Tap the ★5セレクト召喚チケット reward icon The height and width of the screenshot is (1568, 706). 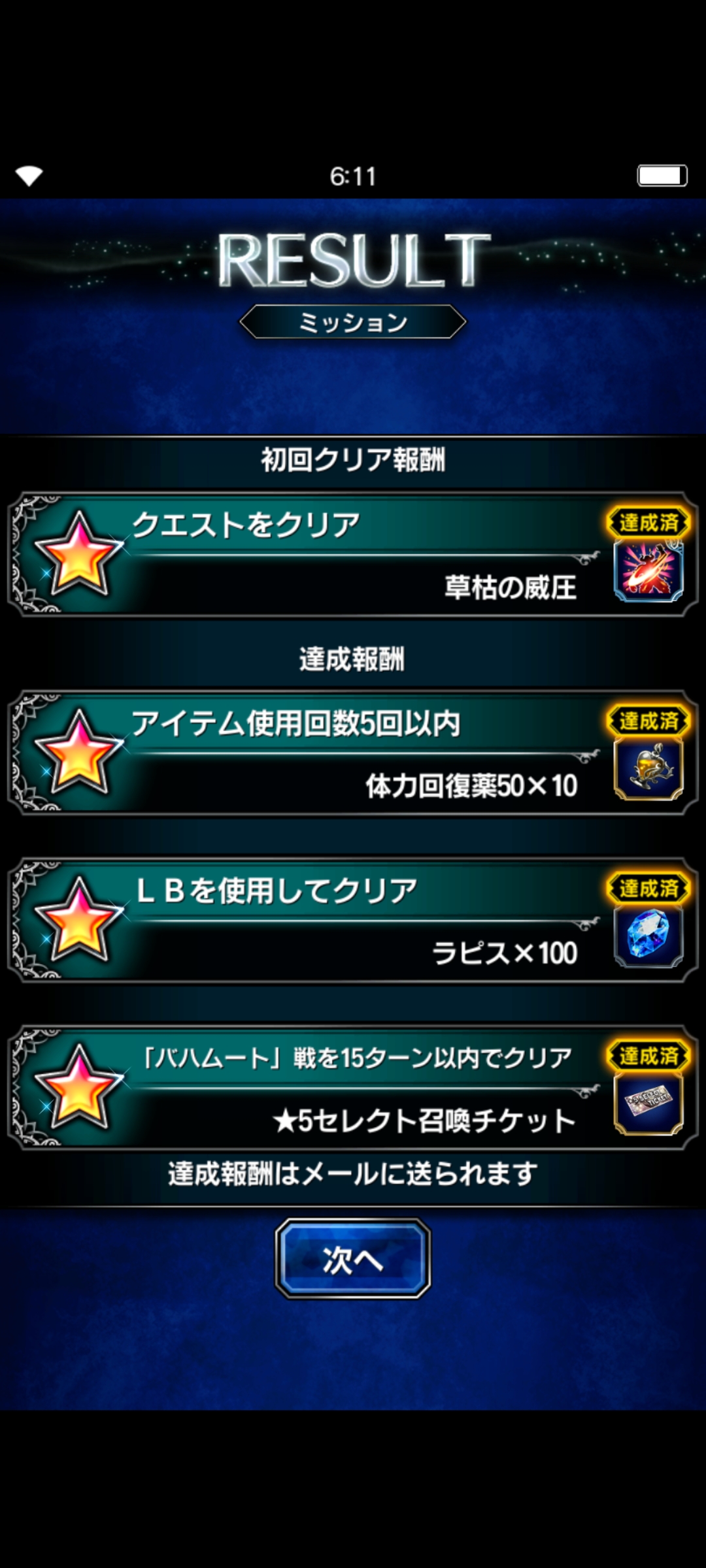point(648,1104)
